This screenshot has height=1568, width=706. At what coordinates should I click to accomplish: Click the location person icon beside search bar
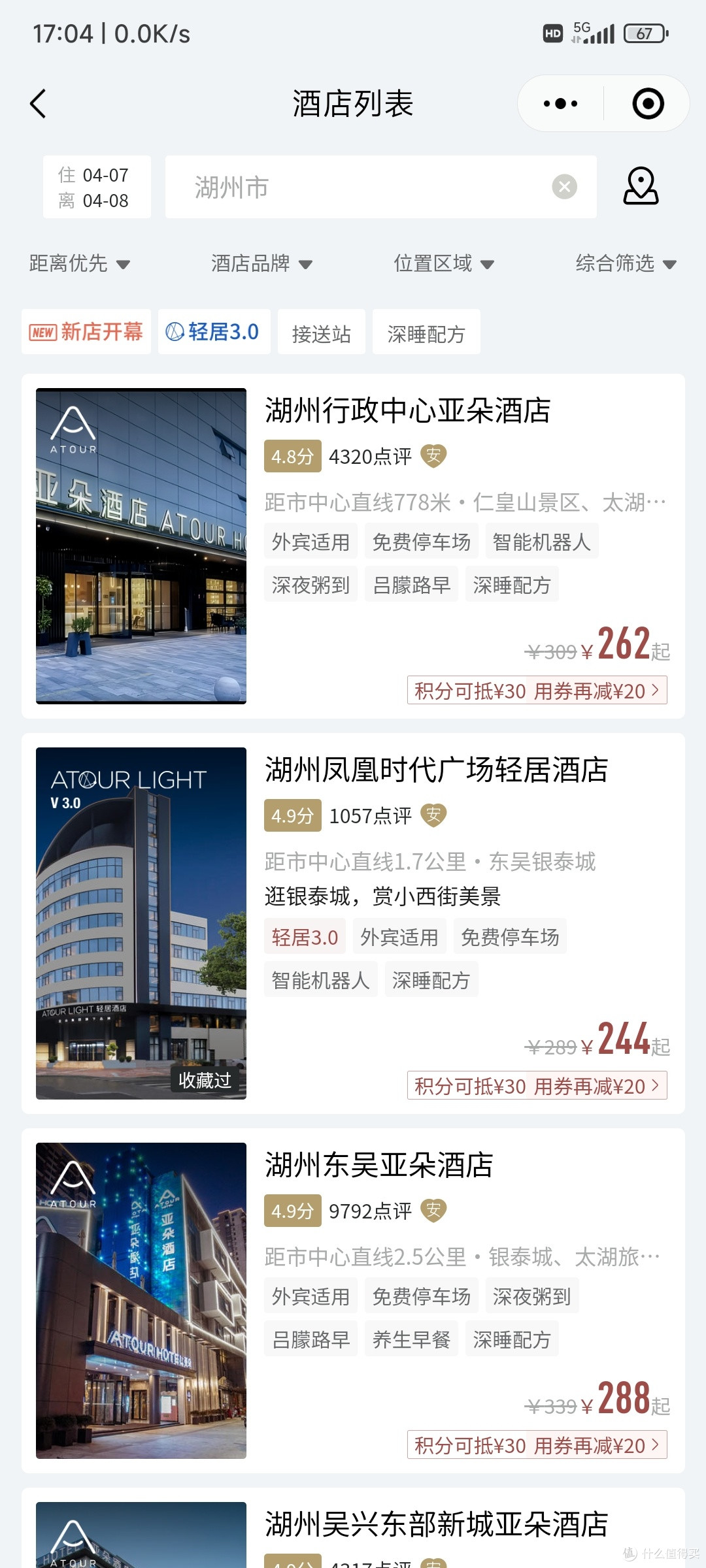(x=640, y=188)
